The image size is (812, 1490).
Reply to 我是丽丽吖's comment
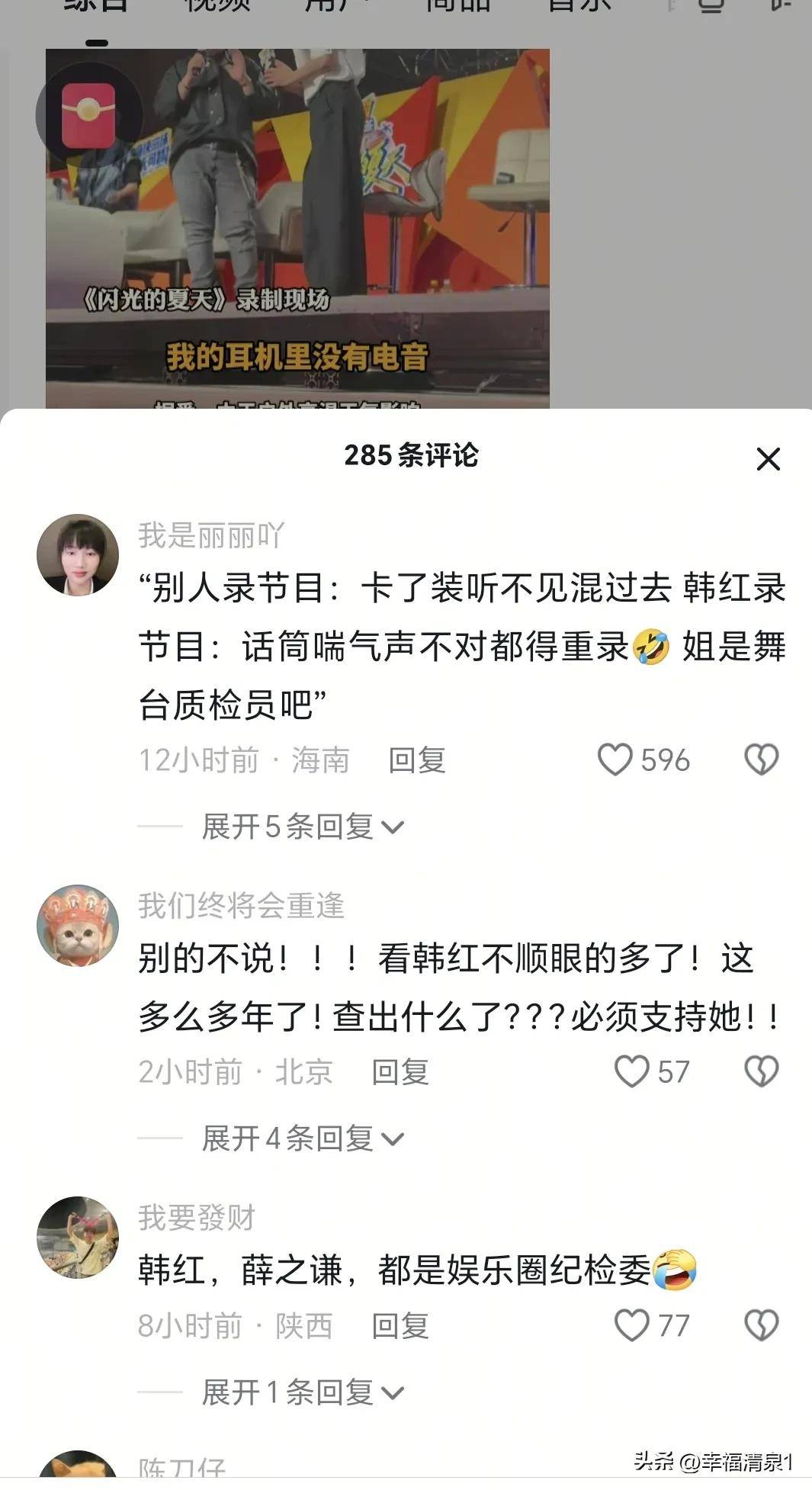[x=416, y=760]
